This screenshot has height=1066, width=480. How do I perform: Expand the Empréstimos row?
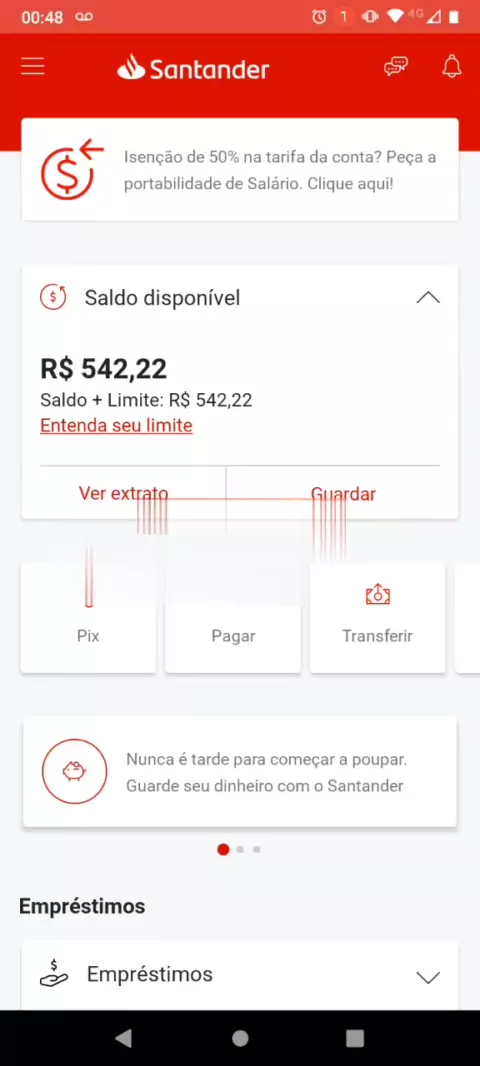[x=240, y=976]
